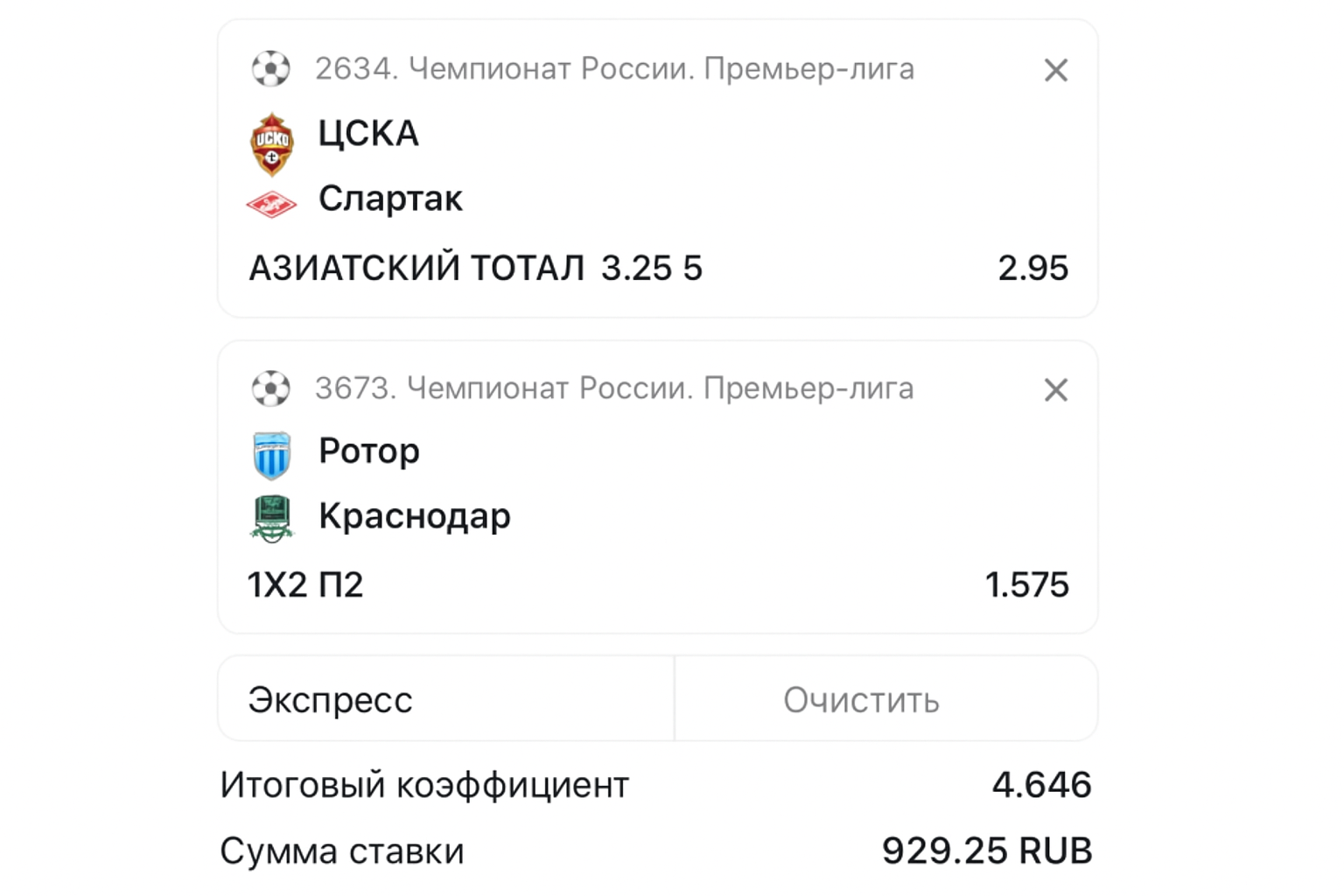Screen dimensions: 1344x896
Task: Open the ЦСКА – Спартак bet card
Action: [656, 168]
